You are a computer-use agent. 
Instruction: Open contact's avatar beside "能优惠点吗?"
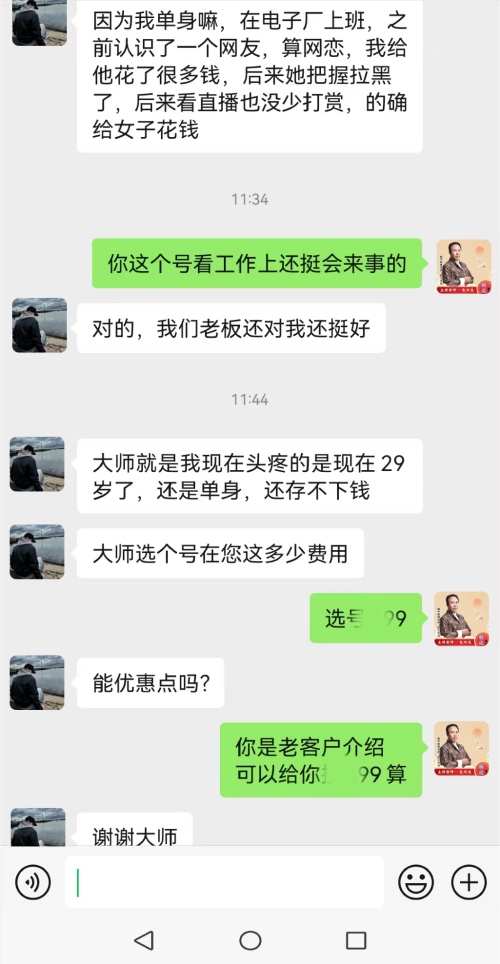pyautogui.click(x=37, y=682)
